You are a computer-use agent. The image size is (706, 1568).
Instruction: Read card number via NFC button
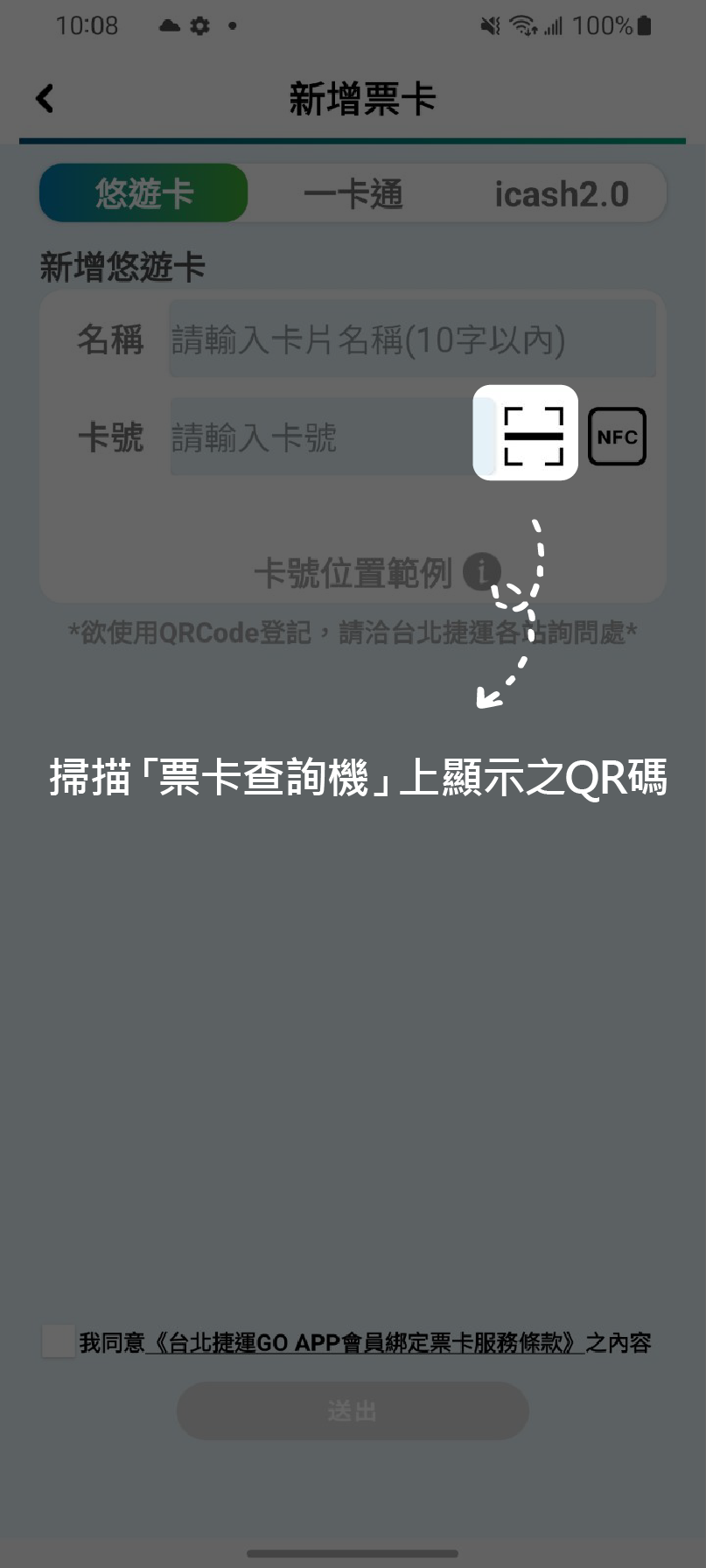[617, 437]
